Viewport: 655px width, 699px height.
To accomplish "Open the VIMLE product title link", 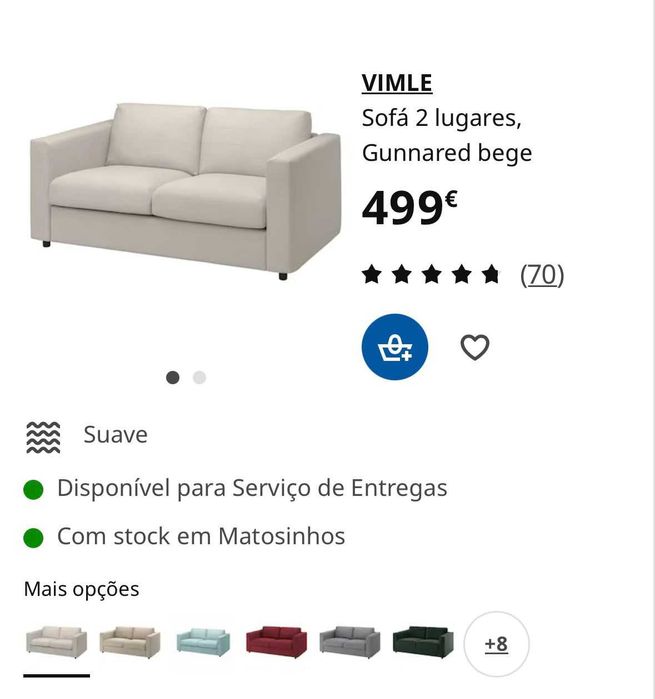I will [x=397, y=83].
